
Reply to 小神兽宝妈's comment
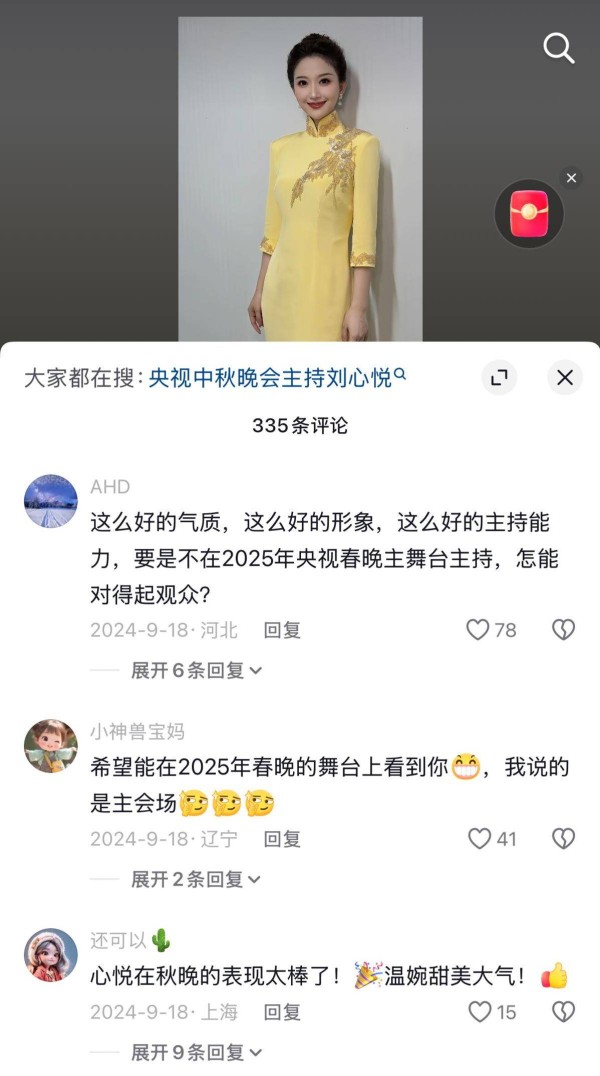pyautogui.click(x=282, y=839)
